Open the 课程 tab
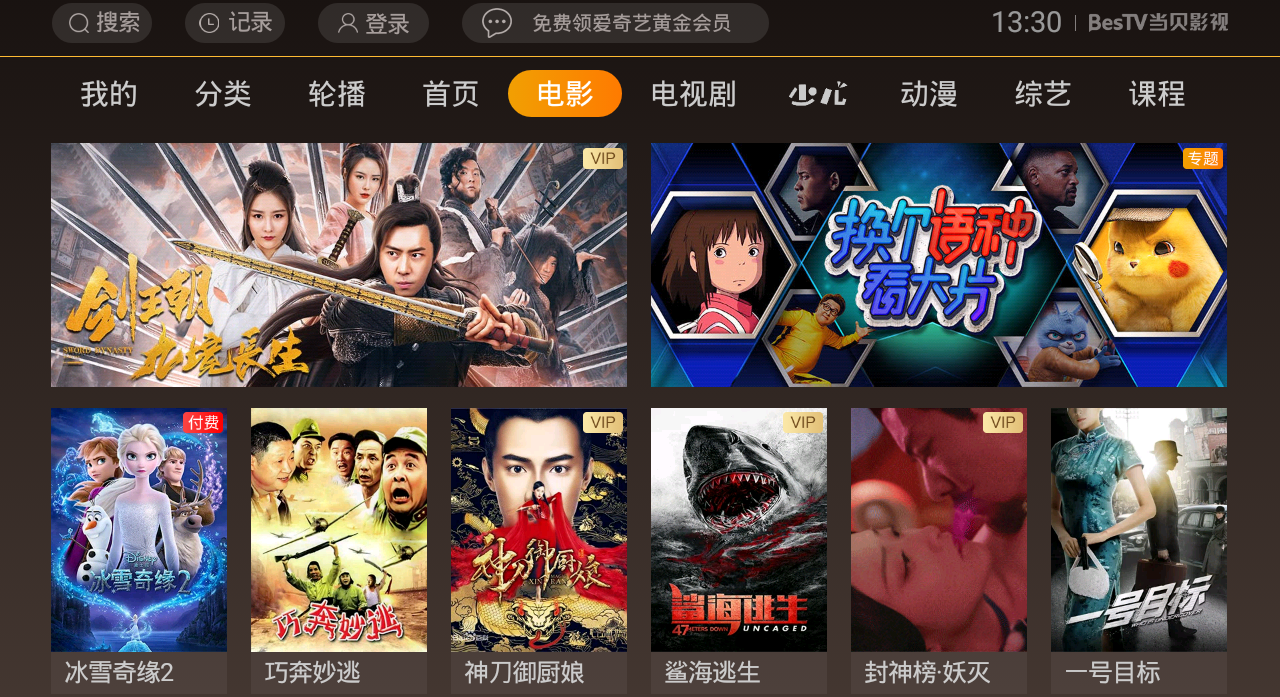The image size is (1280, 697). click(1157, 94)
